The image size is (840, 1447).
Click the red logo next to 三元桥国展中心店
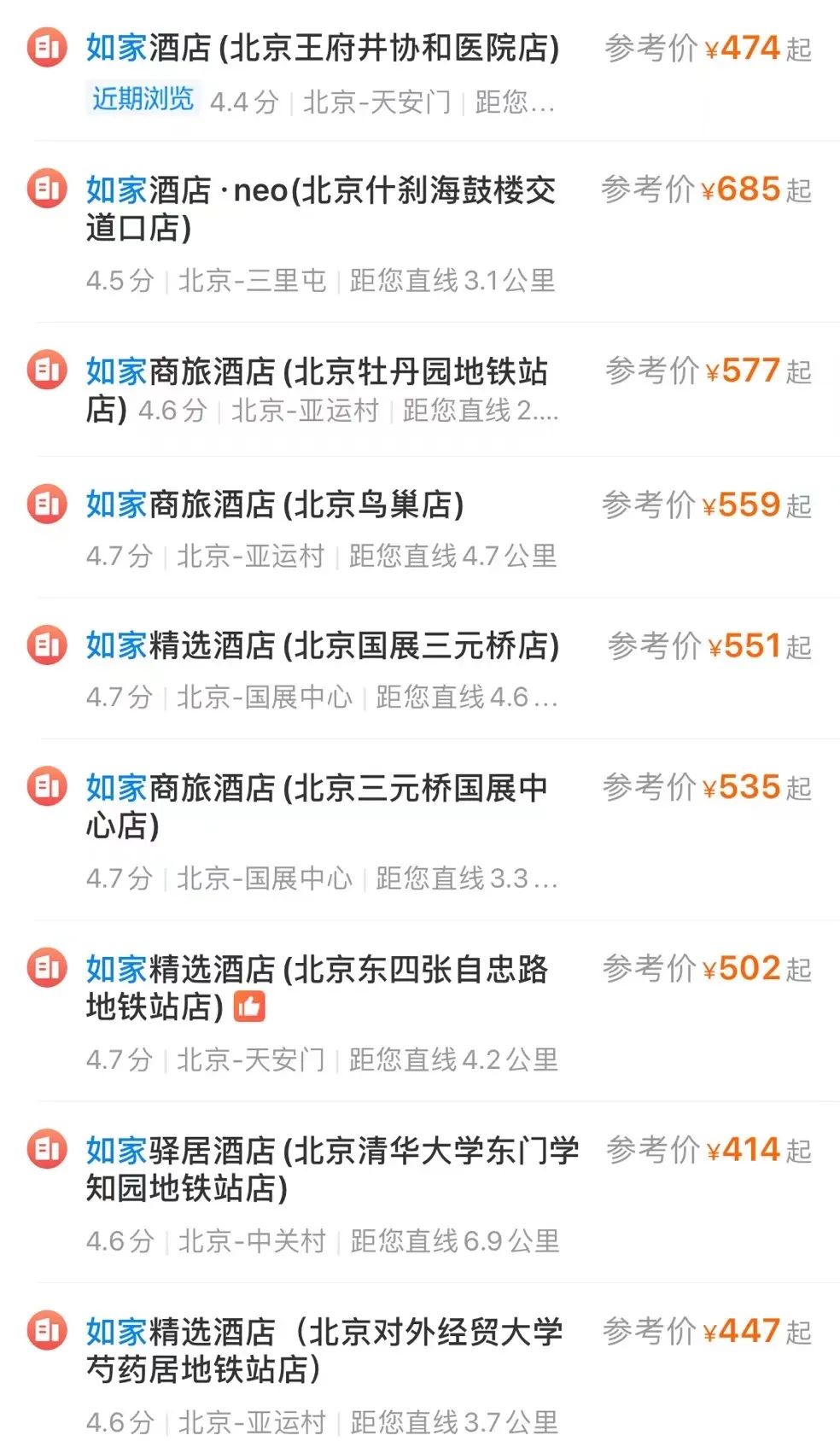47,788
